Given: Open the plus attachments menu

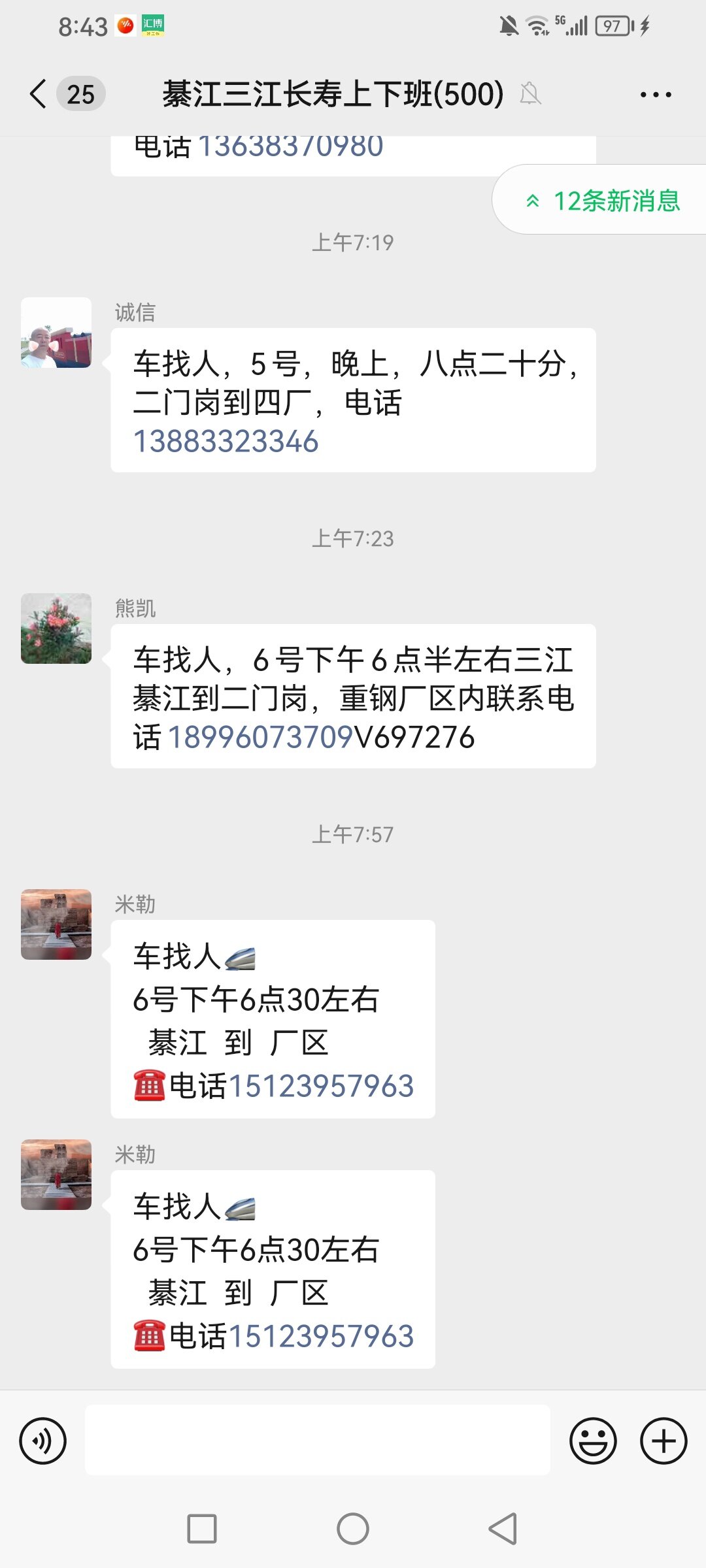Looking at the screenshot, I should [x=664, y=1441].
